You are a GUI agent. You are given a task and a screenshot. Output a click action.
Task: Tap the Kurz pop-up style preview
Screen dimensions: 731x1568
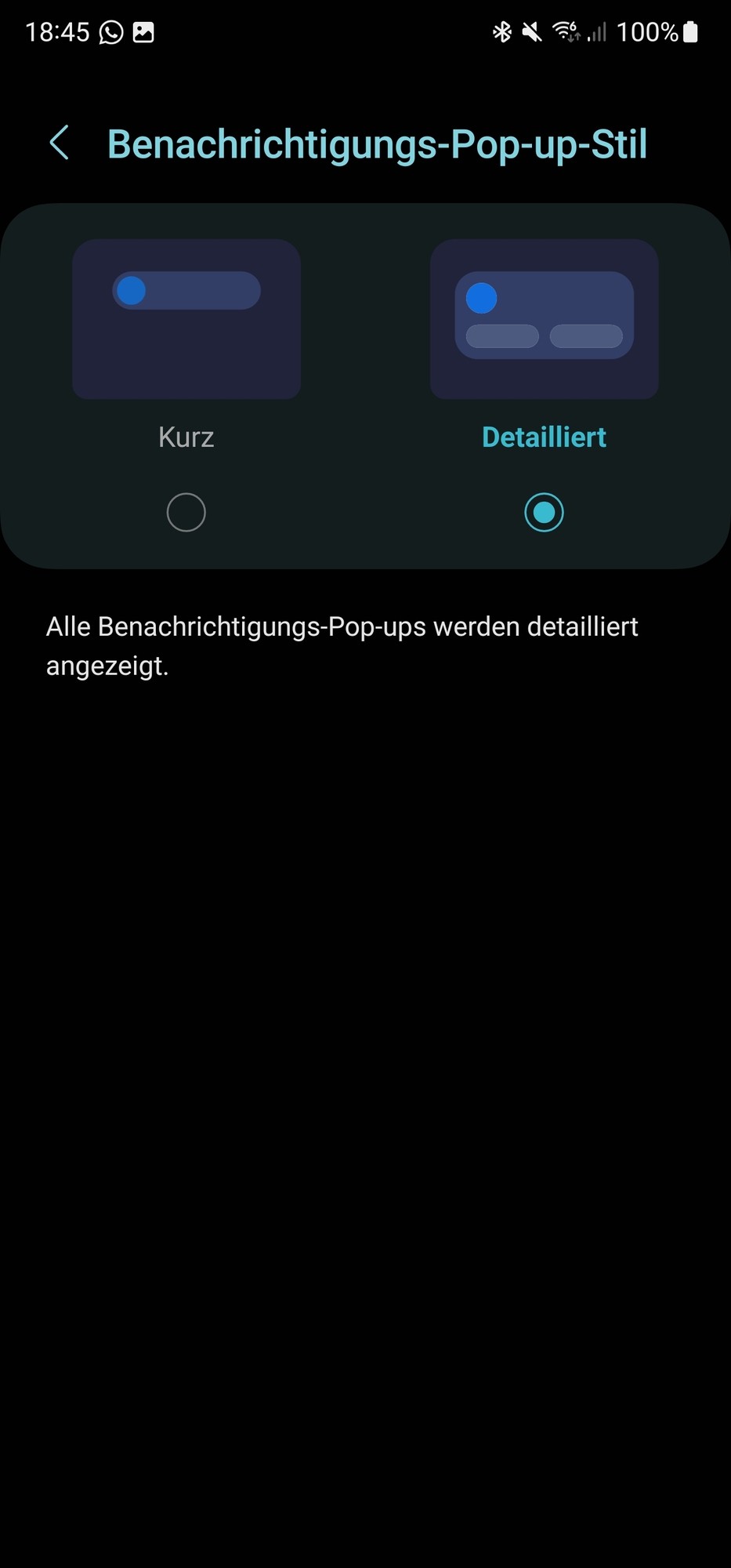pos(186,319)
